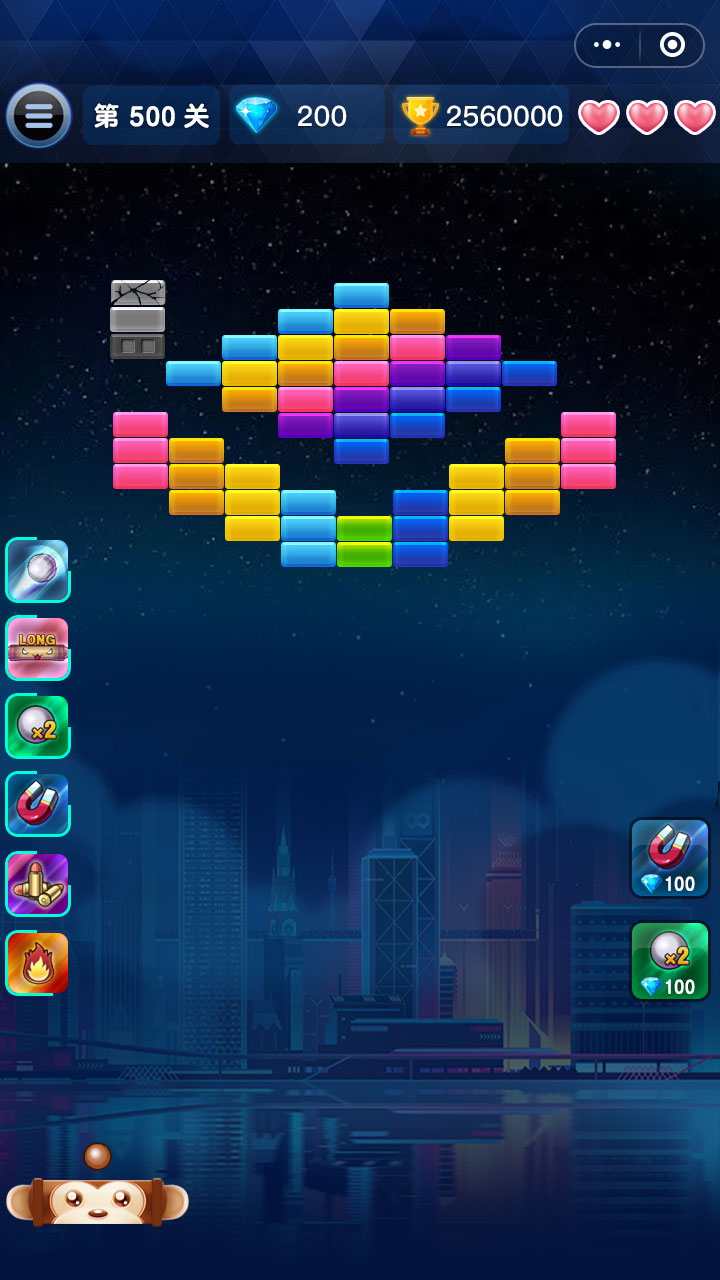
Task: Activate the left-side x2 ball power-up
Action: click(38, 726)
